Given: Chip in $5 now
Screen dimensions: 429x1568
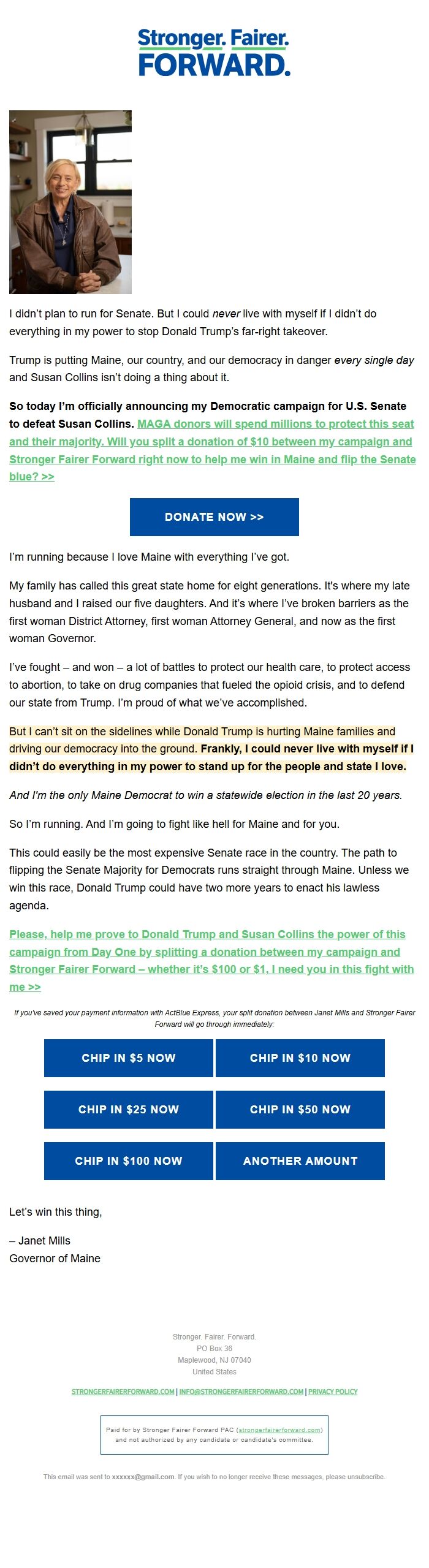Looking at the screenshot, I should 128,1058.
